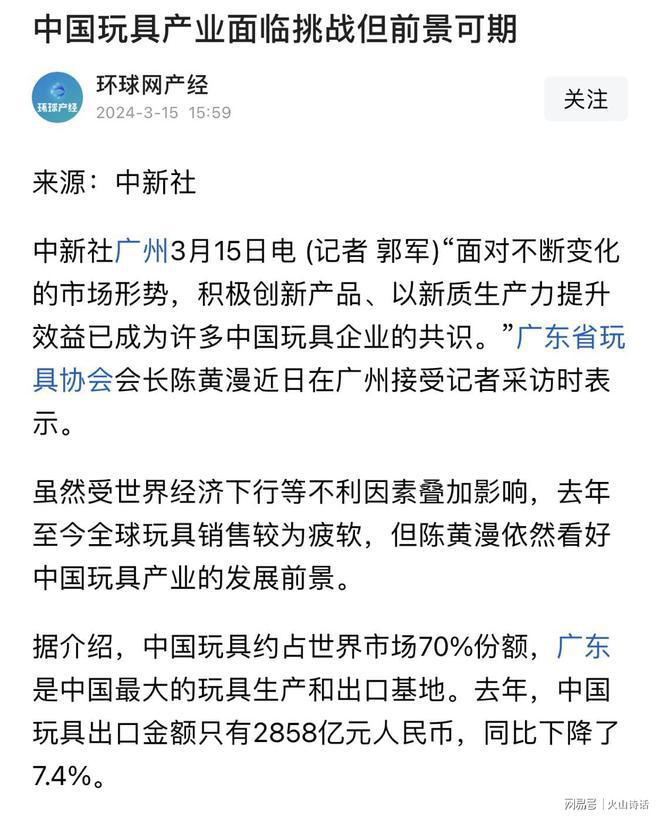Open the 环球网产经 profile avatar
The width and height of the screenshot is (660, 816).
[58, 98]
